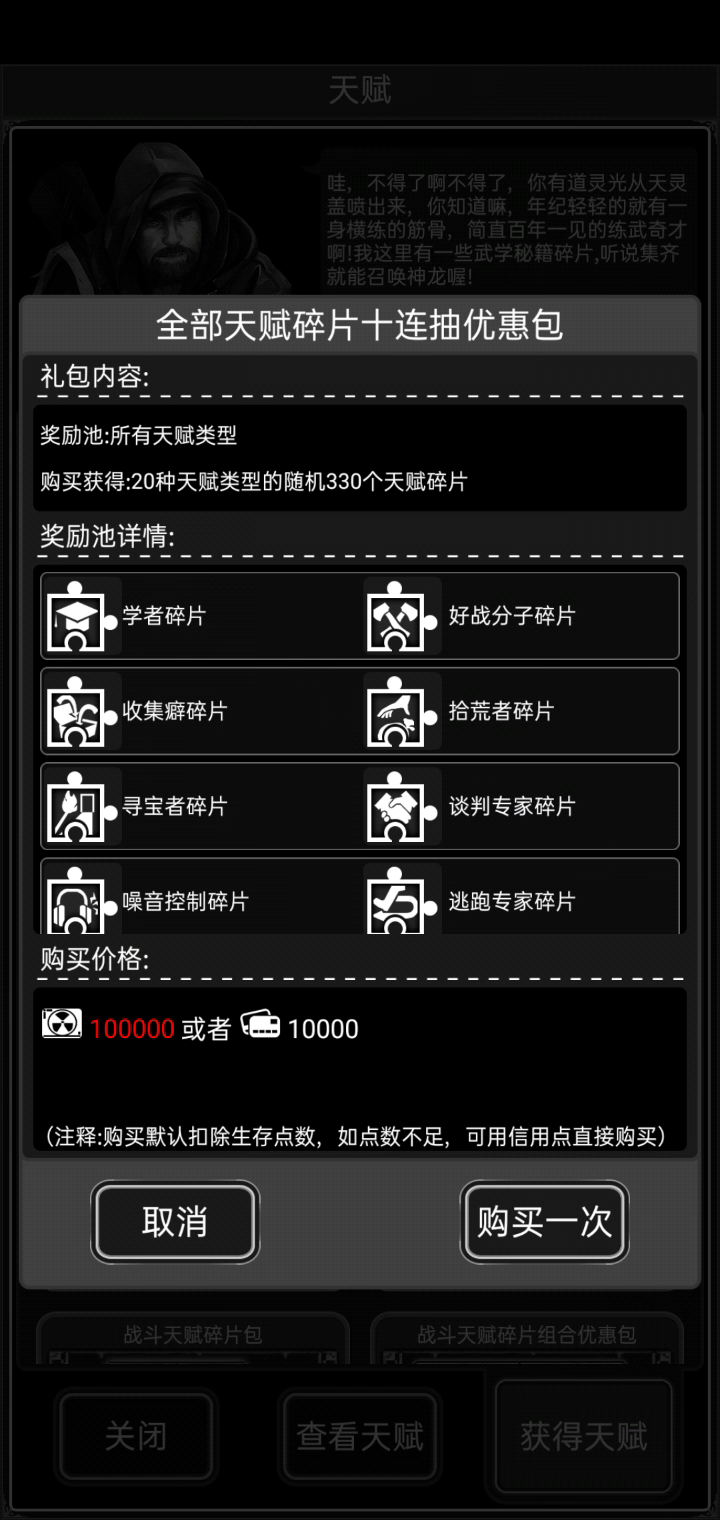Select the 谈判专家碎片 reward item
The image size is (720, 1520).
click(x=520, y=806)
